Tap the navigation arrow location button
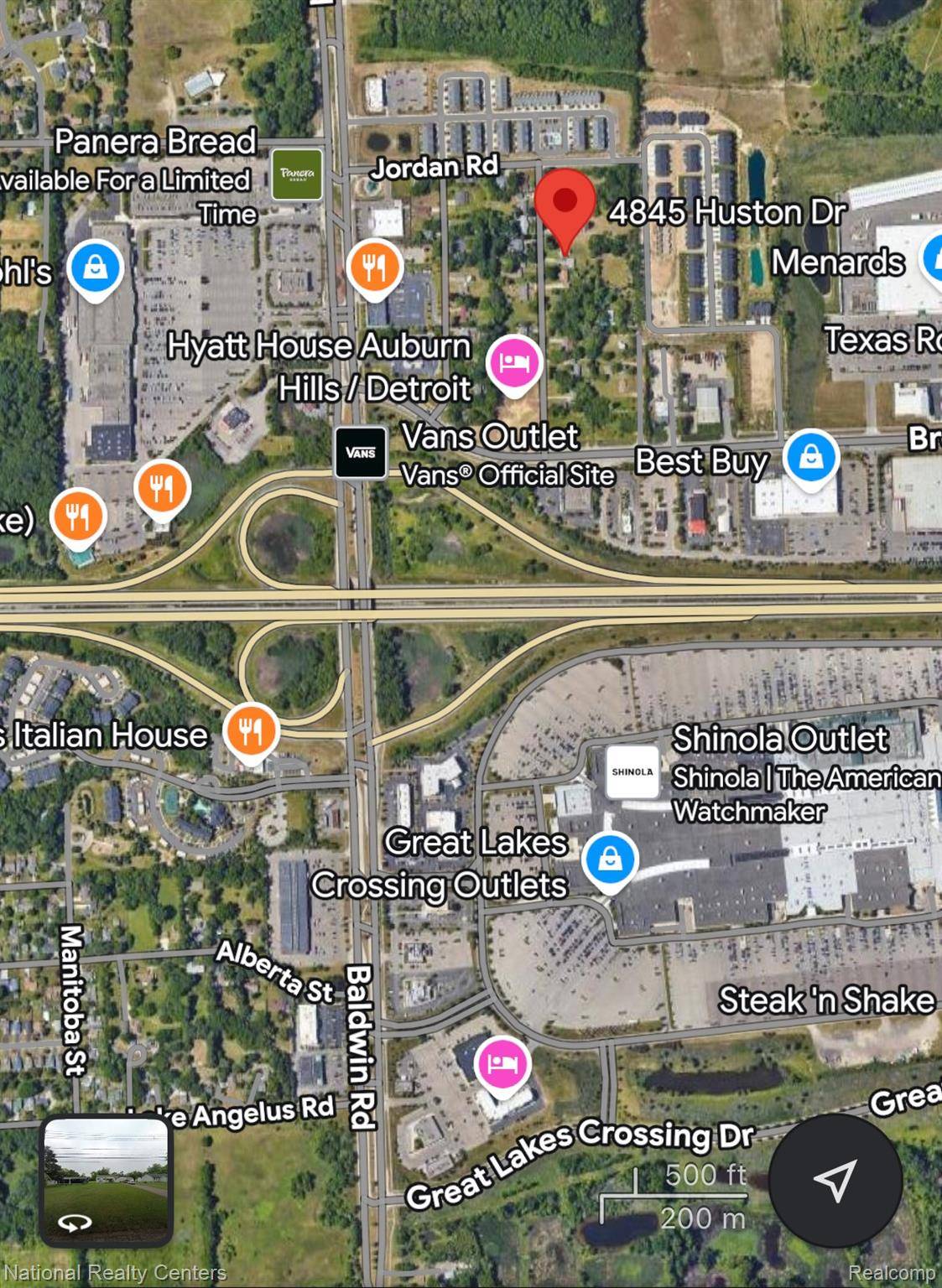 coord(835,1181)
